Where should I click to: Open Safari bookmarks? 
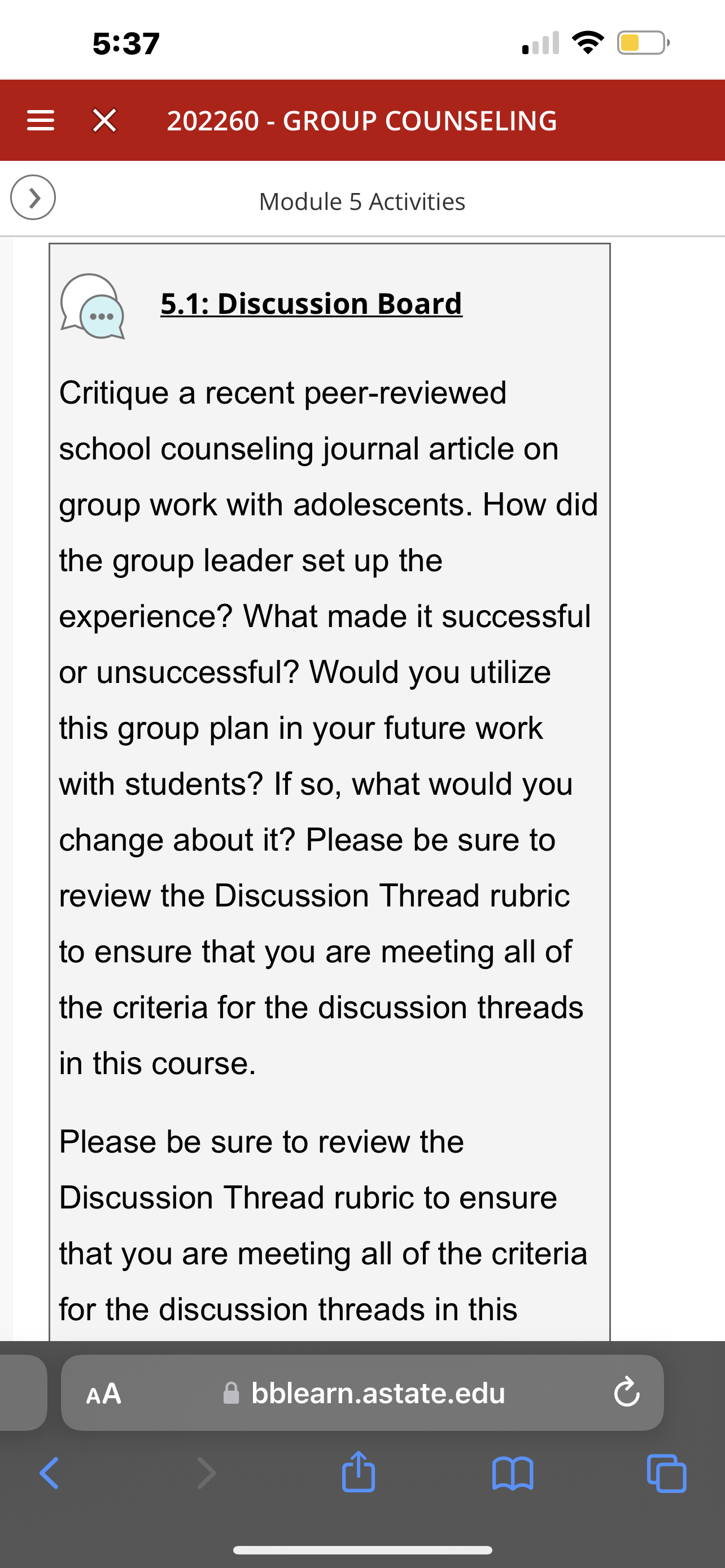pos(513,1474)
